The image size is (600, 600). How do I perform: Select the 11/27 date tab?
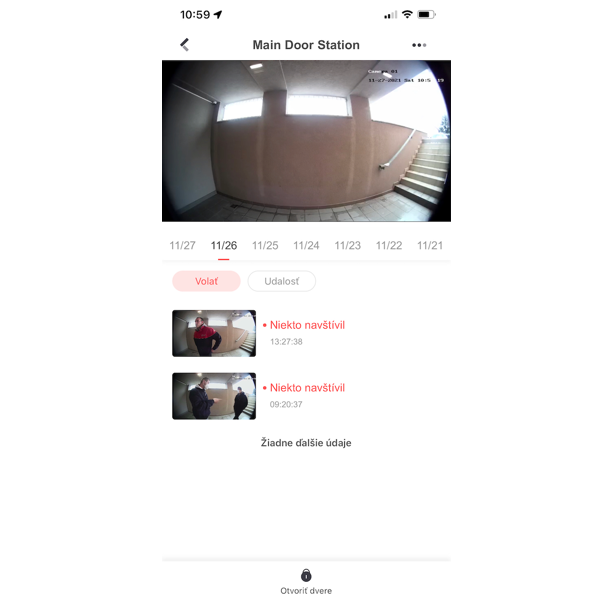pyautogui.click(x=182, y=246)
